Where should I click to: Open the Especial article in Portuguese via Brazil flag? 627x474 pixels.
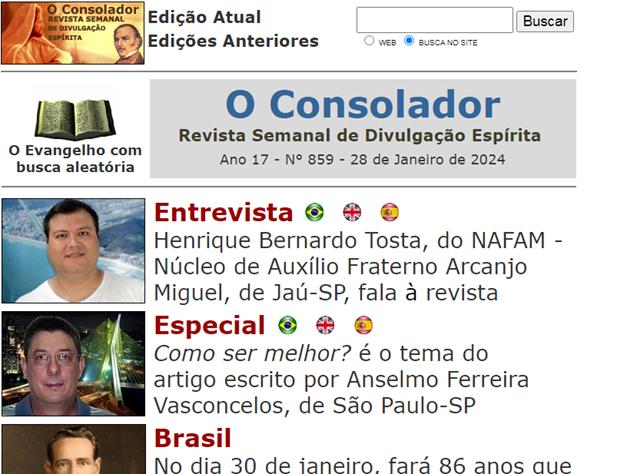click(288, 325)
